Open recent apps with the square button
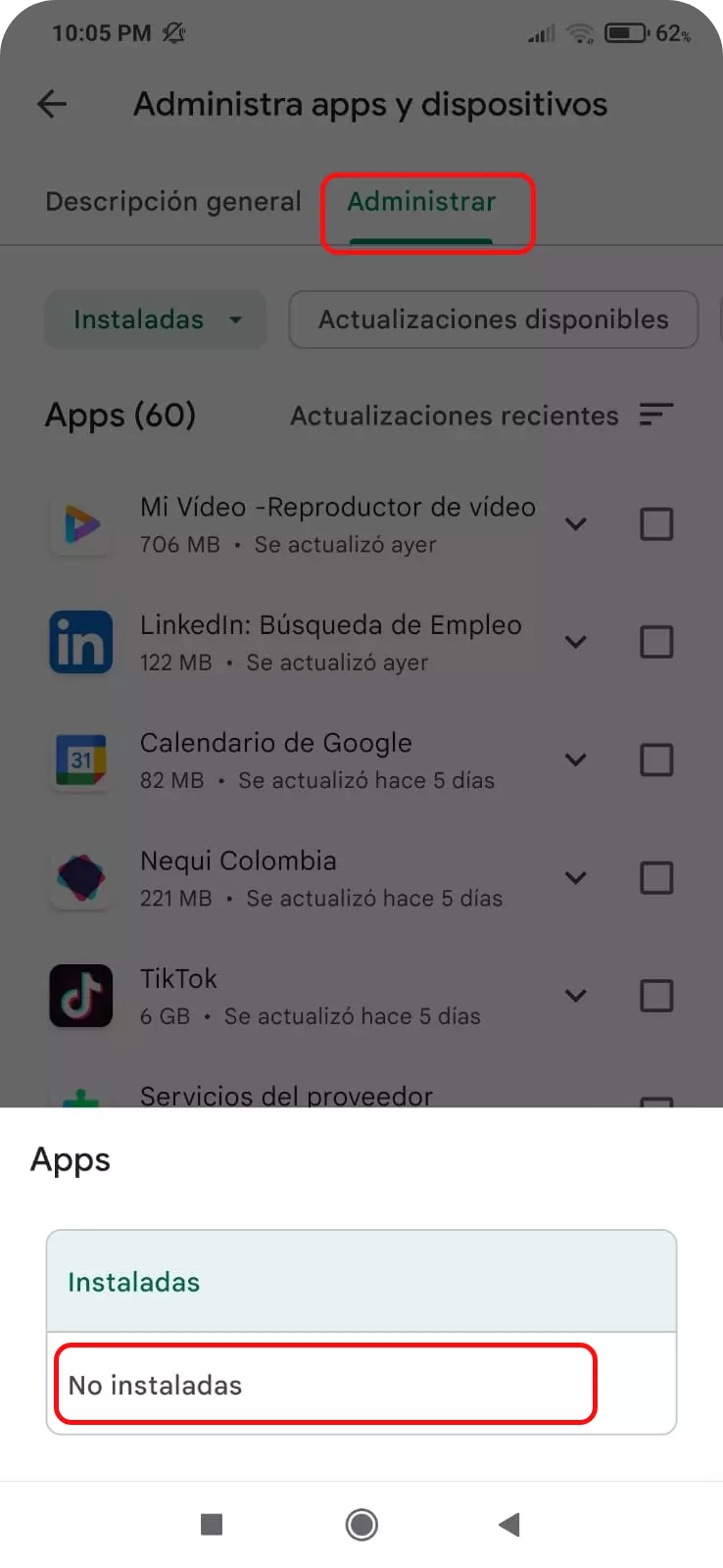The height and width of the screenshot is (1568, 723). (212, 1525)
